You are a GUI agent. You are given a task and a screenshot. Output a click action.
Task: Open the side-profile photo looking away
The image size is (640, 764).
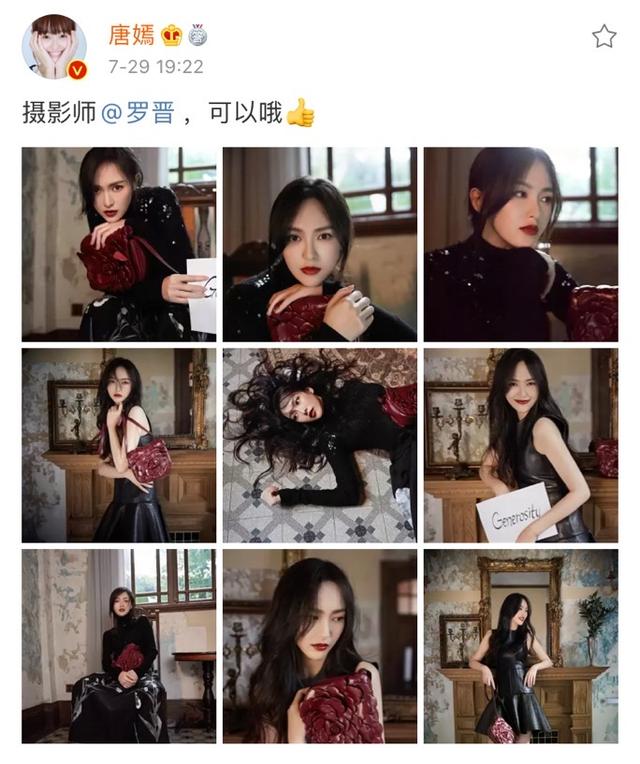pyautogui.click(x=520, y=244)
